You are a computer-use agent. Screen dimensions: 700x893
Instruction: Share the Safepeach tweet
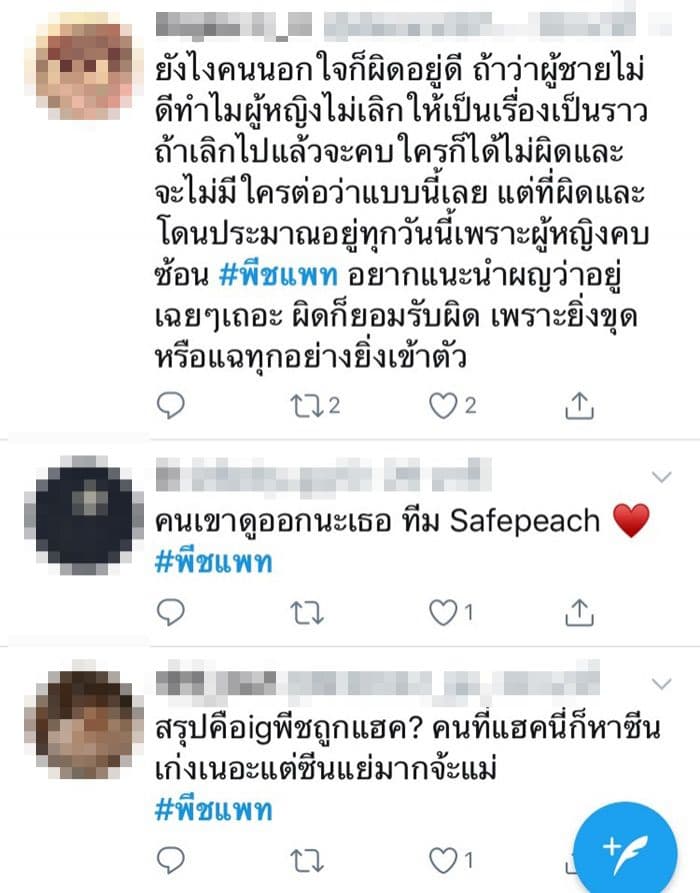click(580, 608)
